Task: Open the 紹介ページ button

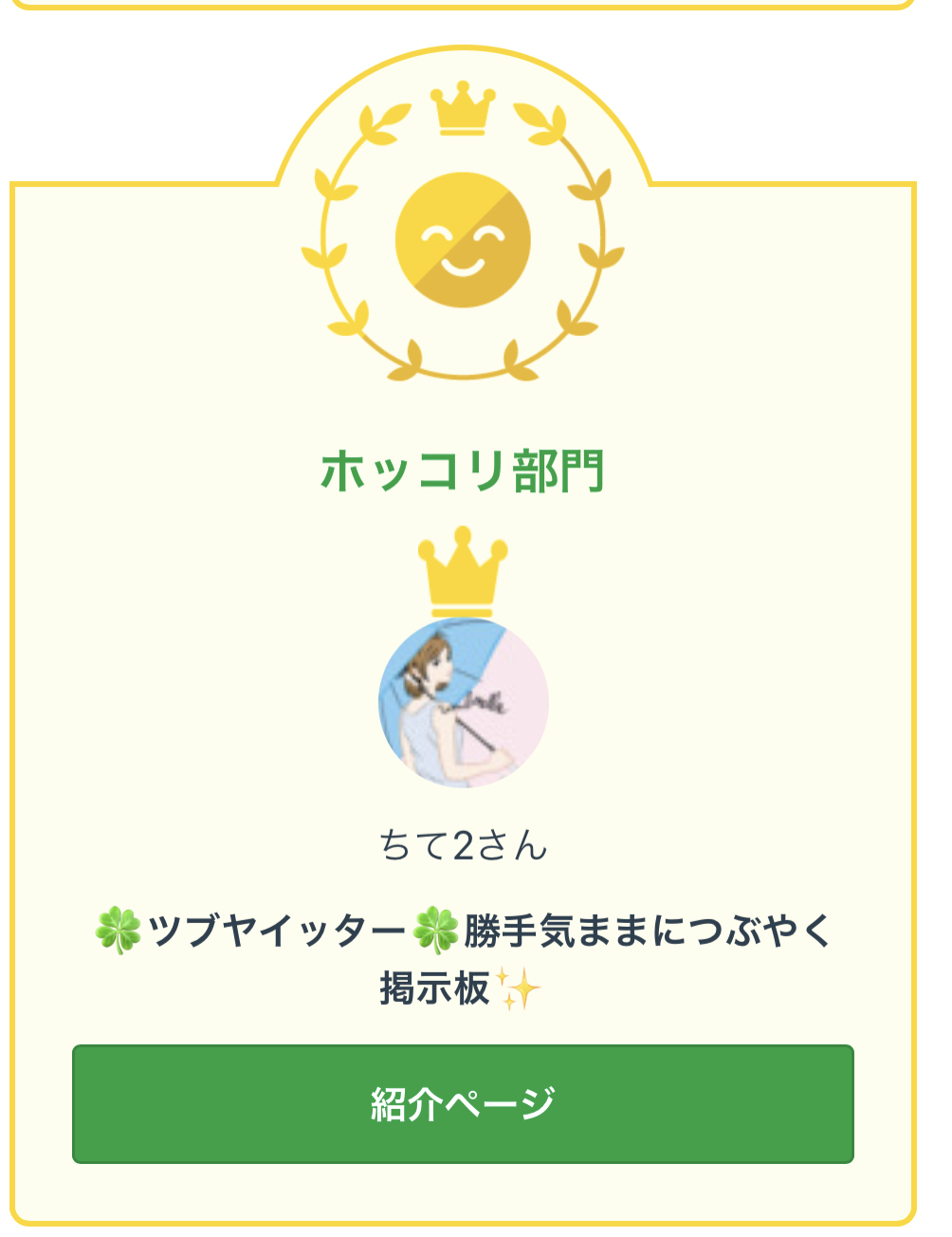Action: pyautogui.click(x=463, y=1104)
